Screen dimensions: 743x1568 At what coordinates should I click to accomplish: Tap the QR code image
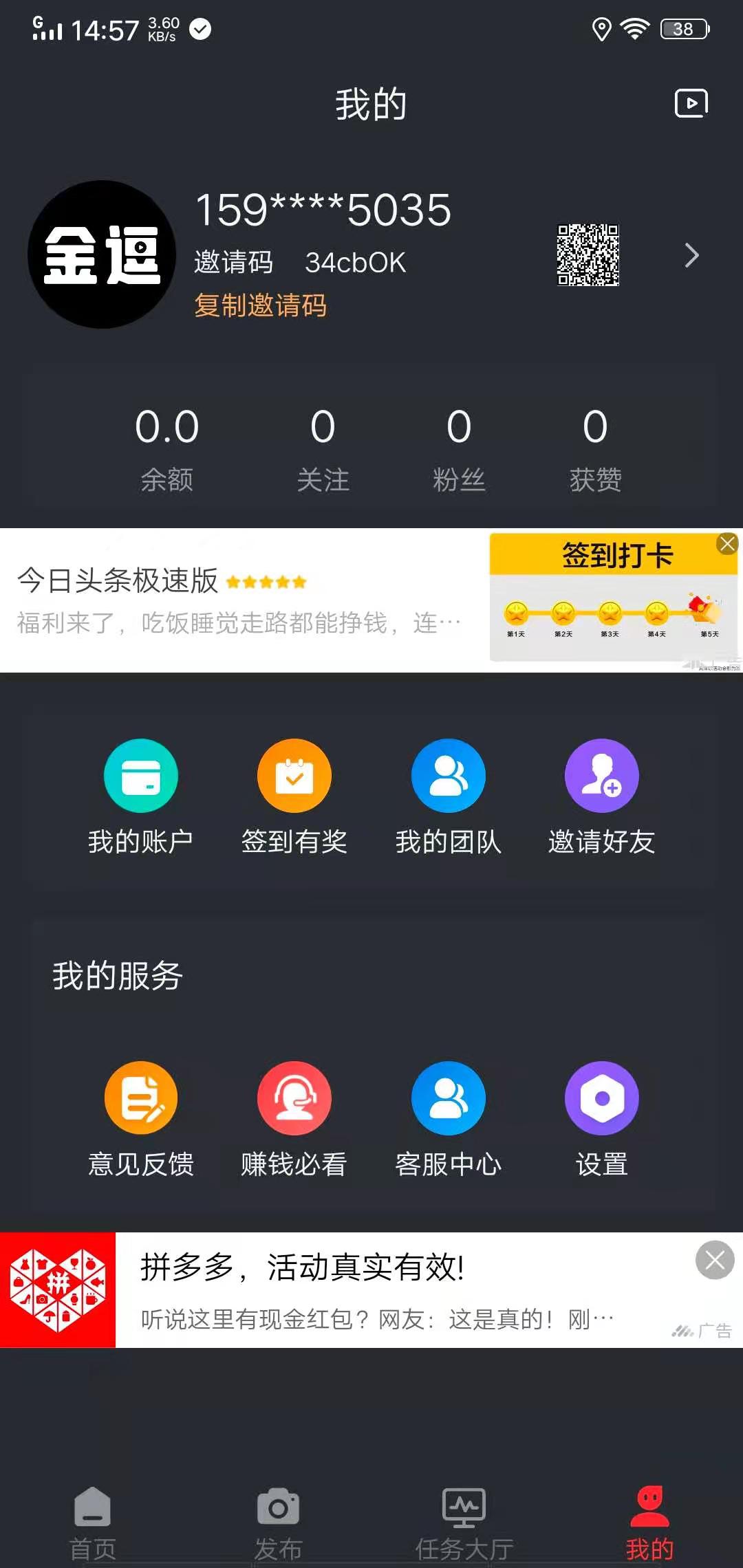pos(588,254)
